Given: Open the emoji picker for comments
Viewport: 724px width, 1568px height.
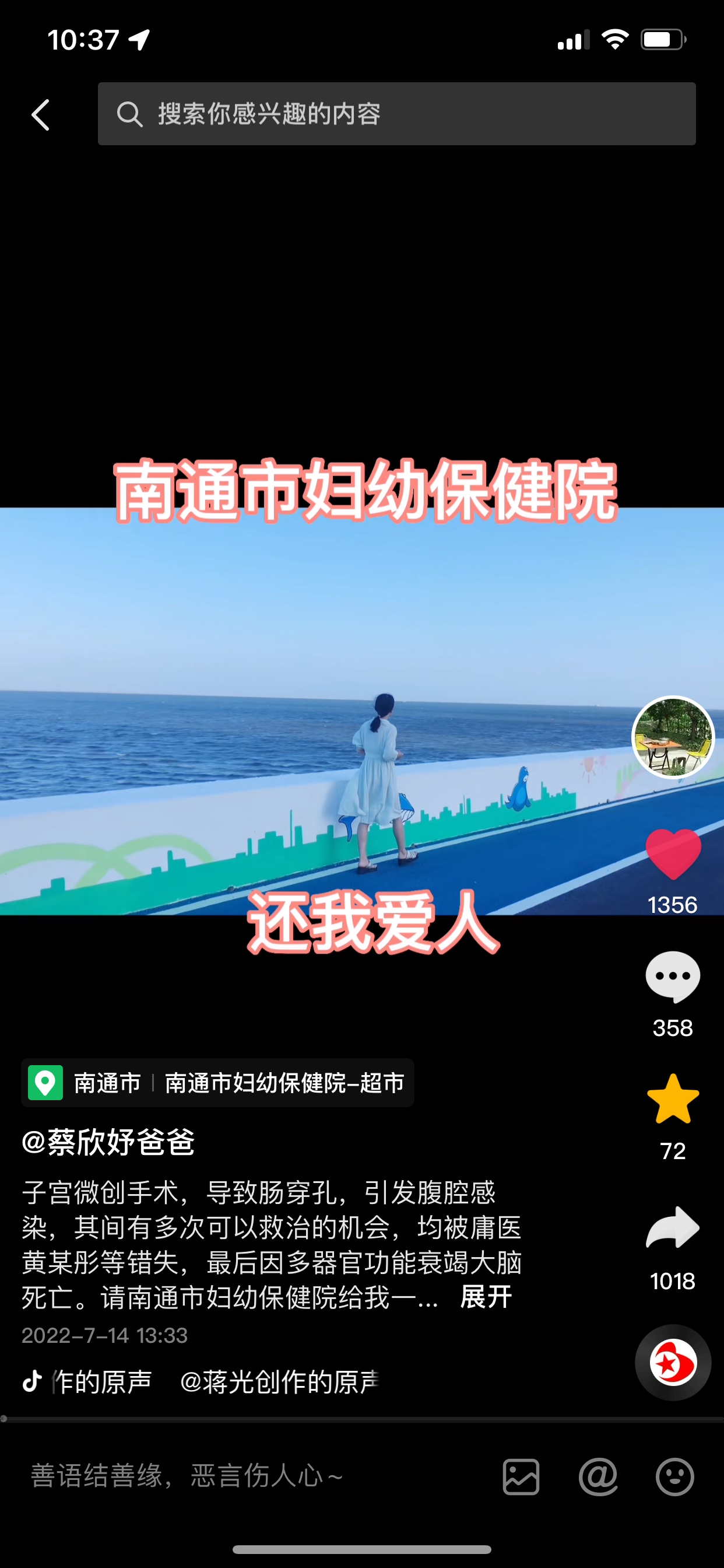Looking at the screenshot, I should [674, 1476].
